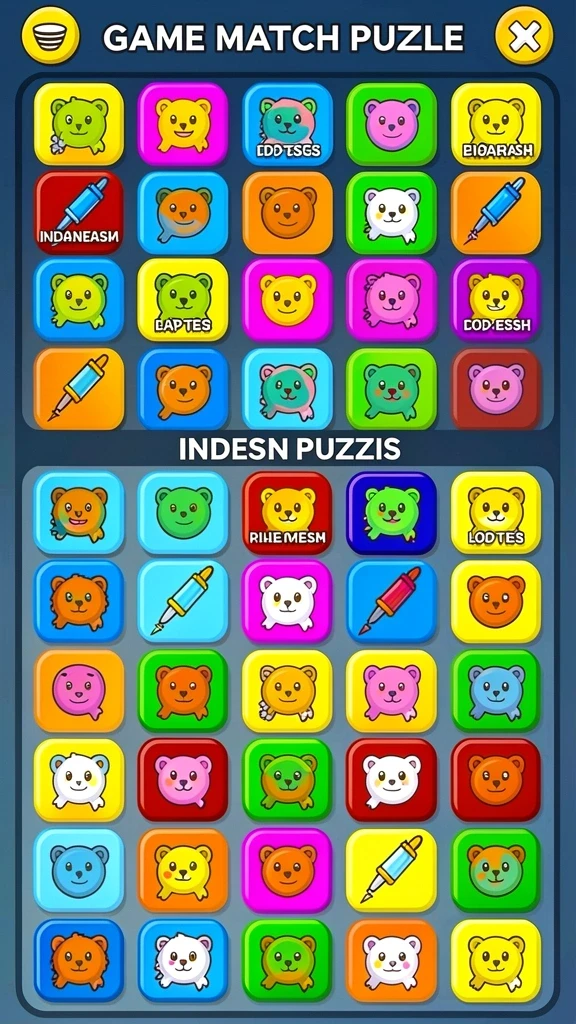Open the stacked menu button beside the title
The image size is (576, 1024).
[x=50, y=36]
